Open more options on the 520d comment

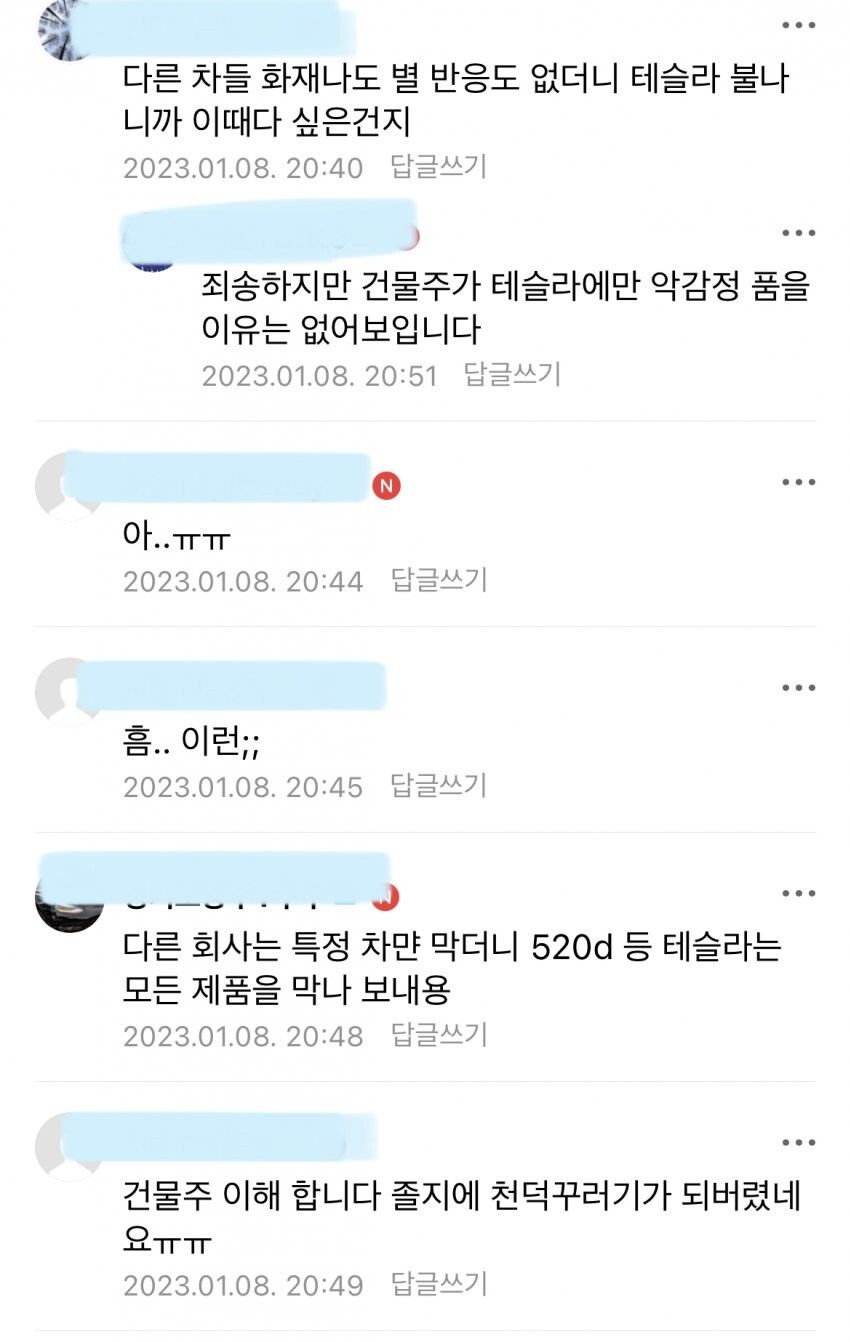[798, 893]
